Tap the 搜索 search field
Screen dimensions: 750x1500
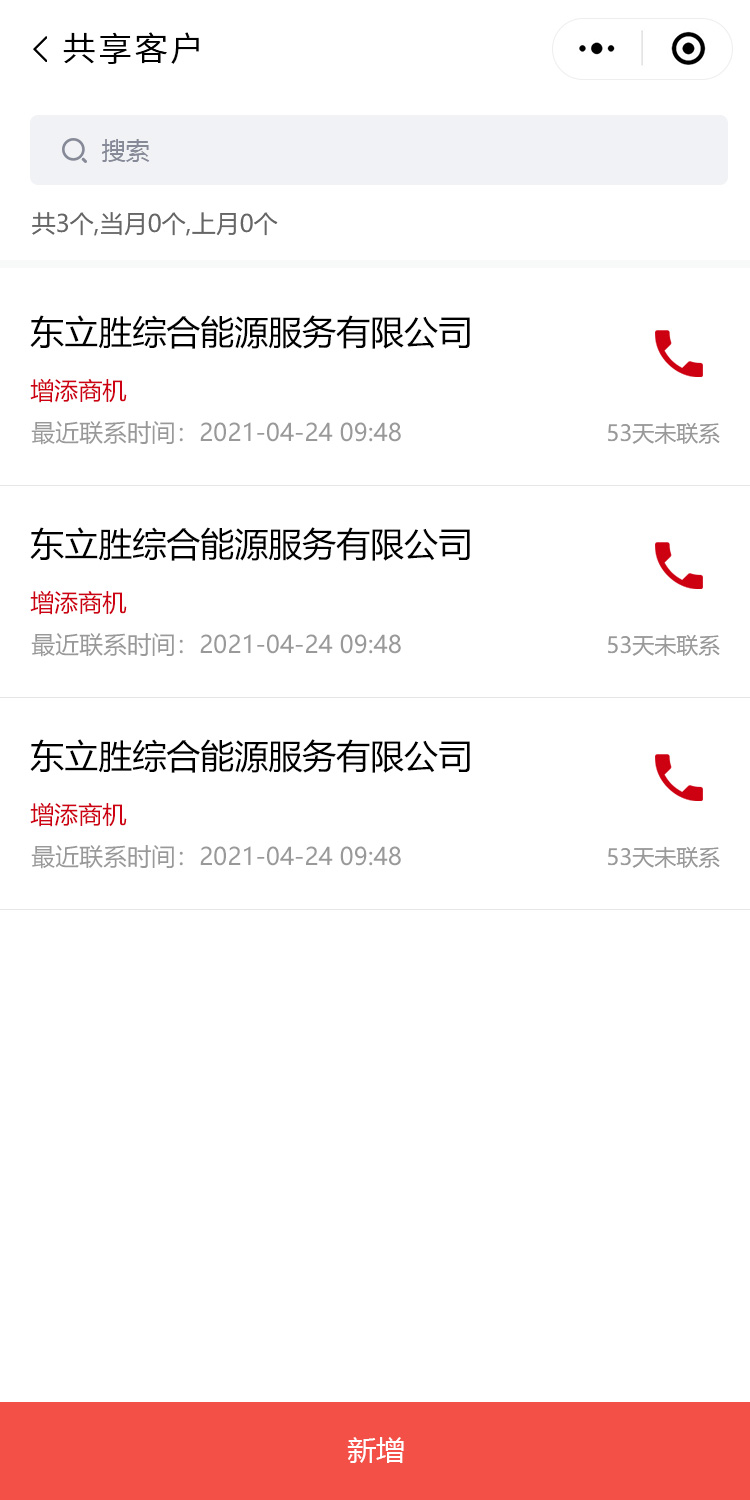tap(378, 150)
